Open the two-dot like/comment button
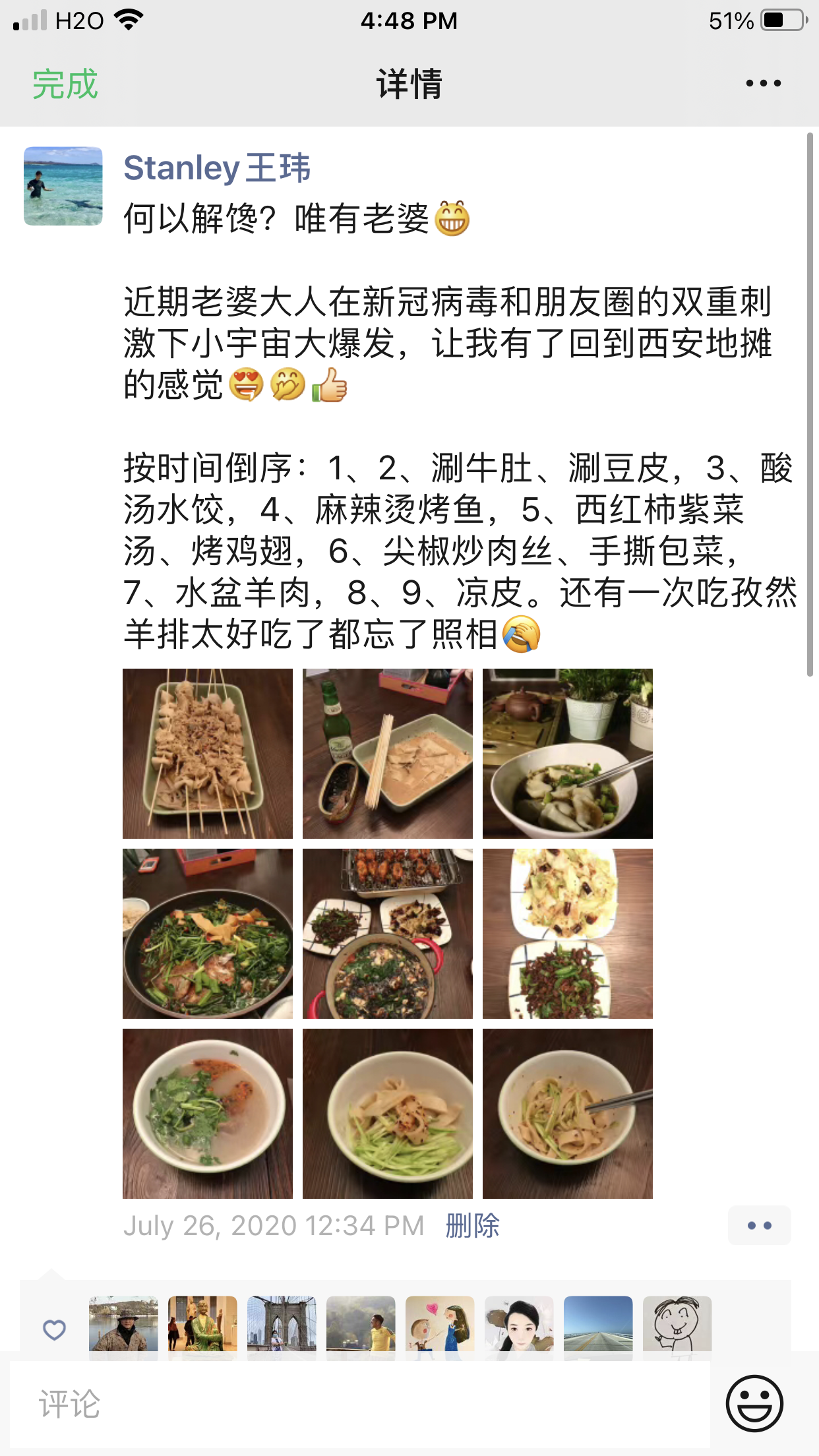Viewport: 819px width, 1456px height. pyautogui.click(x=759, y=1226)
